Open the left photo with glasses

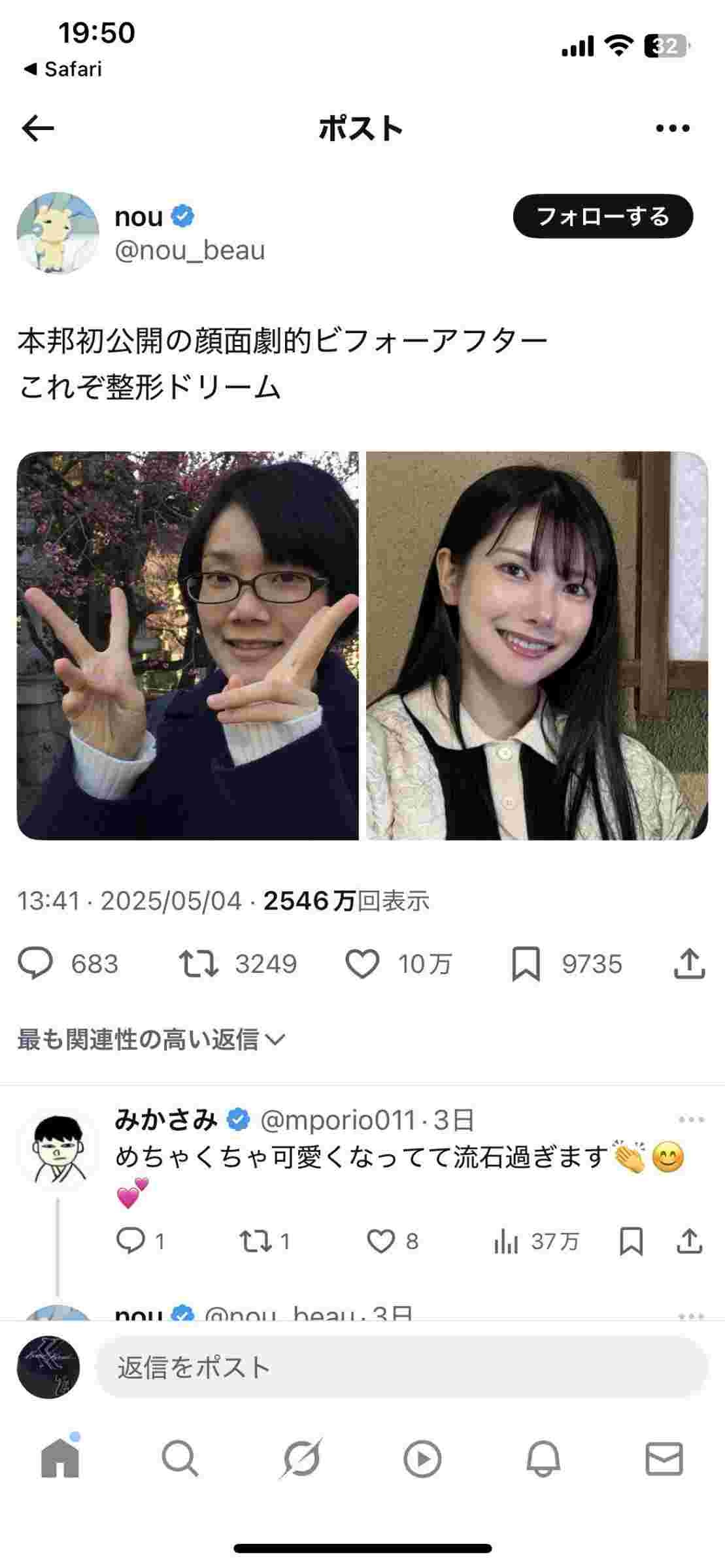[x=188, y=645]
